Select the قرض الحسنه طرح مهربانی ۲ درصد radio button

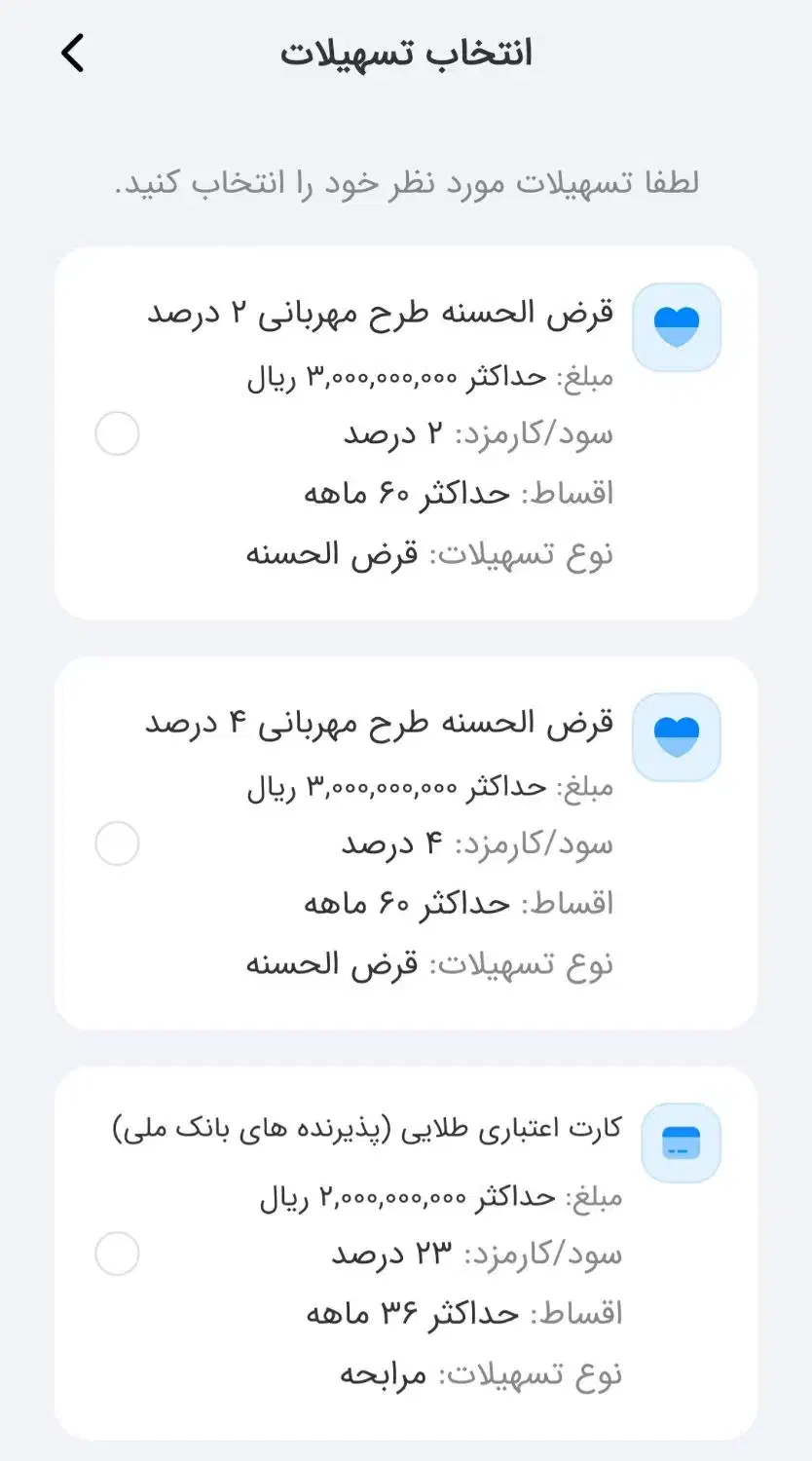pyautogui.click(x=117, y=433)
